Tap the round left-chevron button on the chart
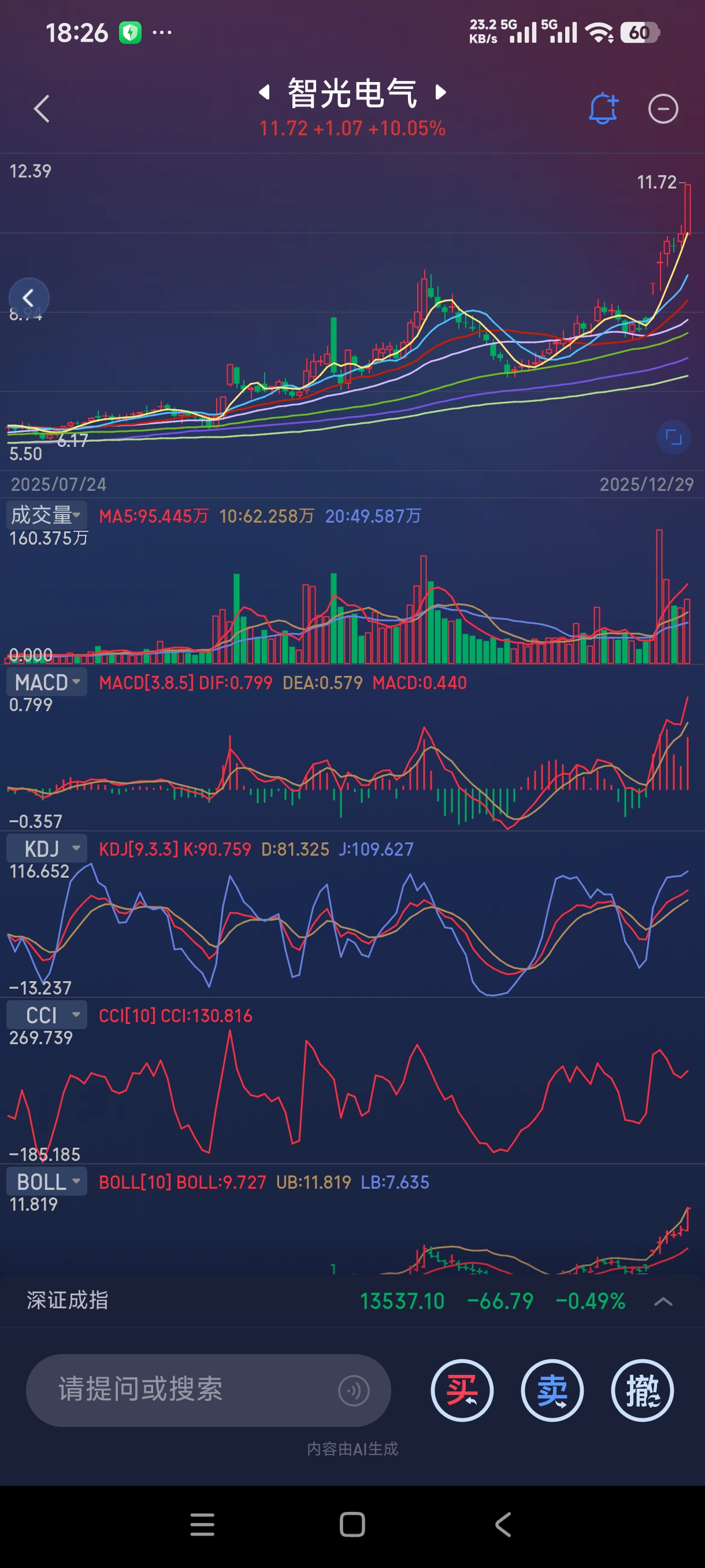 [28, 298]
